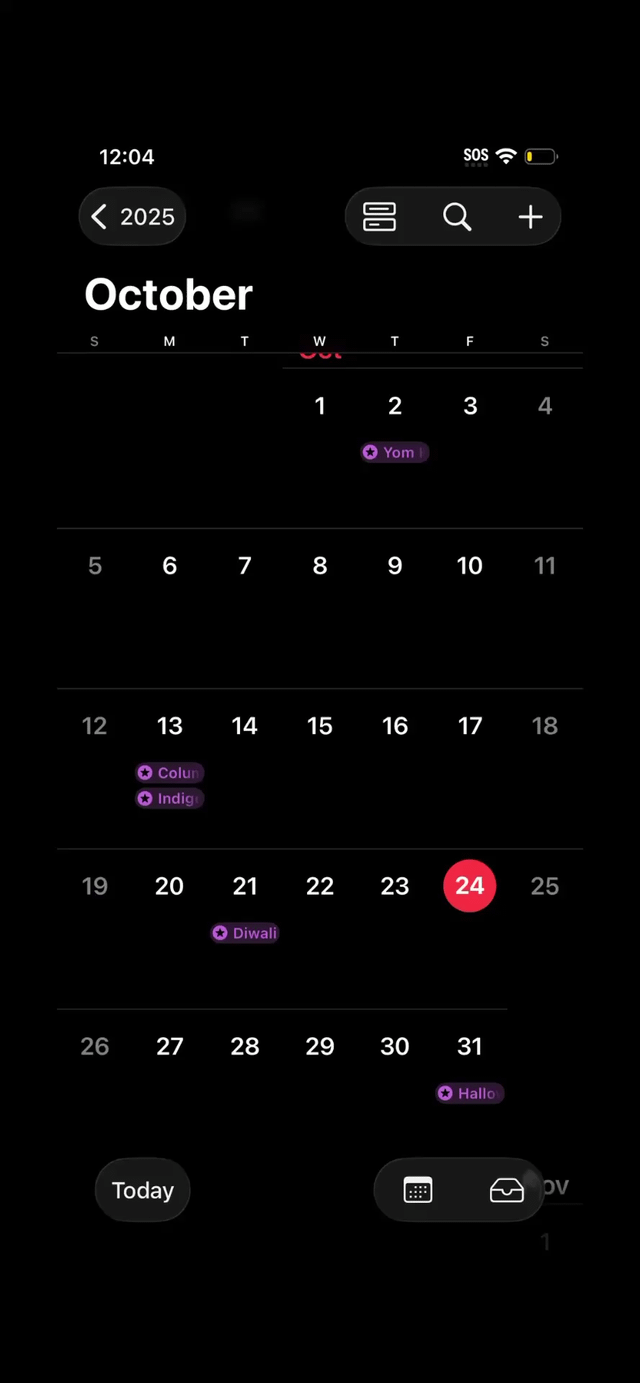640x1383 pixels.
Task: Toggle the event list view icon
Action: pos(379,216)
